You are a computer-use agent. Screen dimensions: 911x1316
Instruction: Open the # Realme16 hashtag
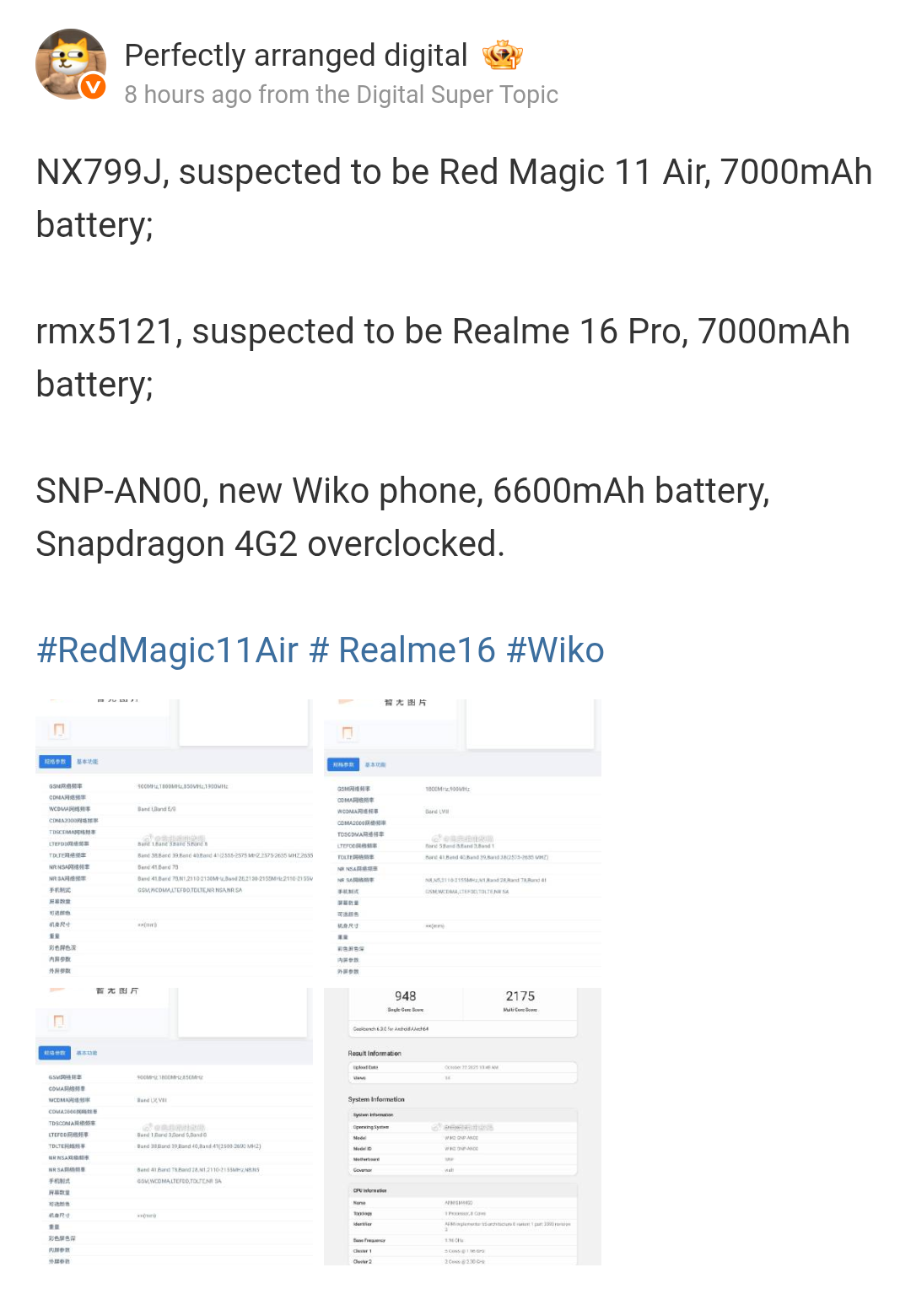(402, 650)
